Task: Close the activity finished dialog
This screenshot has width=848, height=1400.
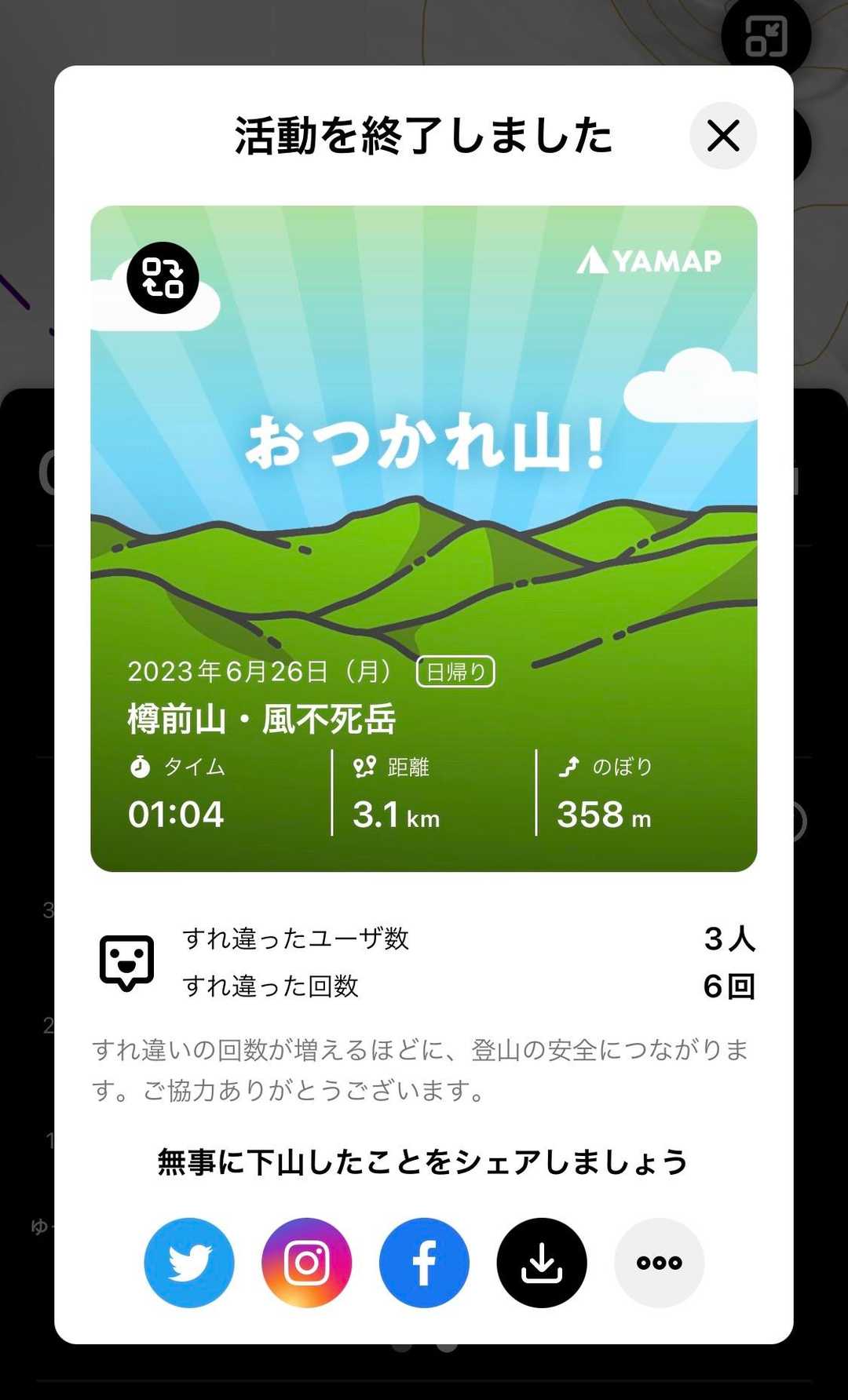Action: [x=722, y=136]
